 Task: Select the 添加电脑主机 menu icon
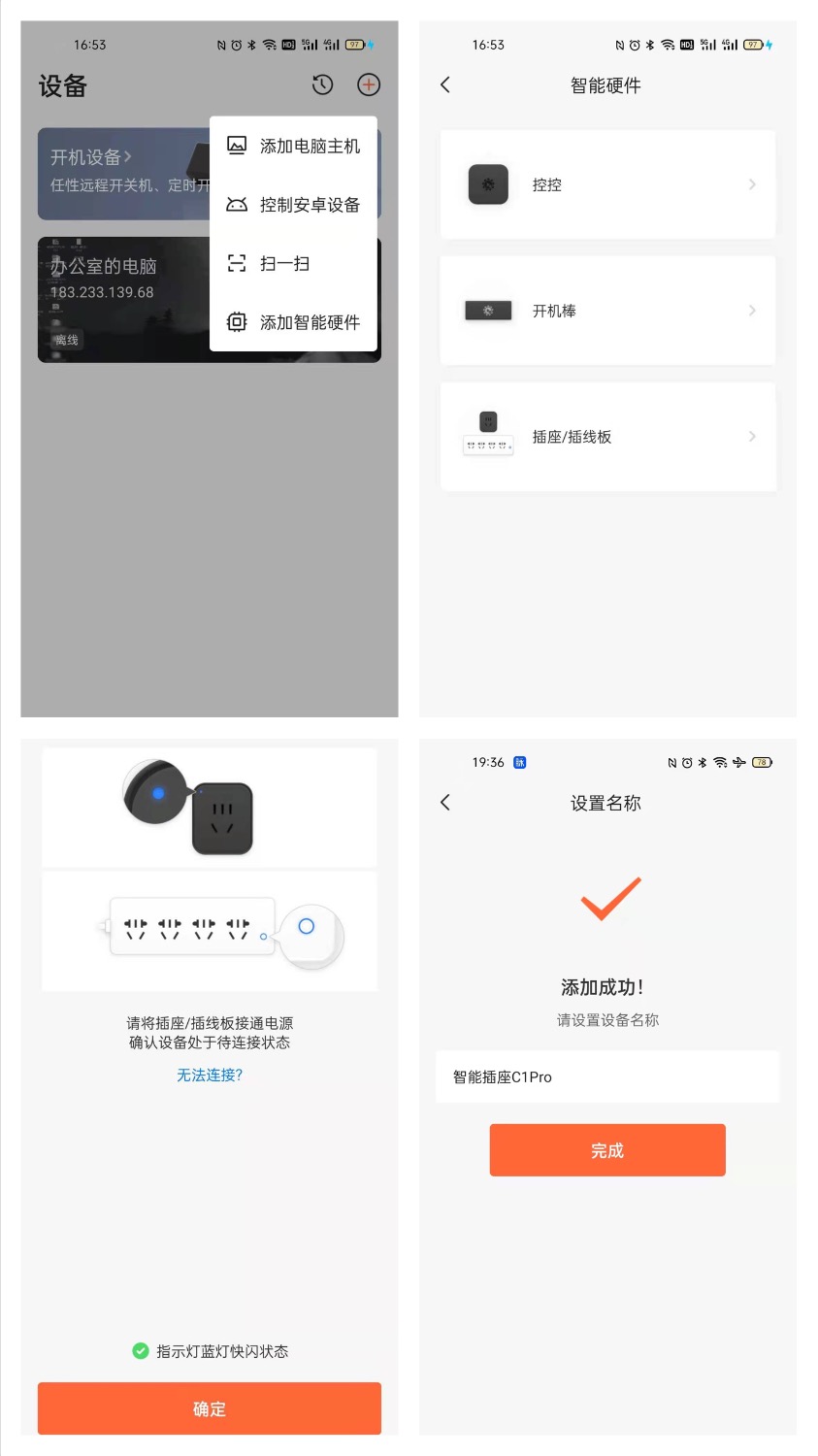tap(236, 146)
